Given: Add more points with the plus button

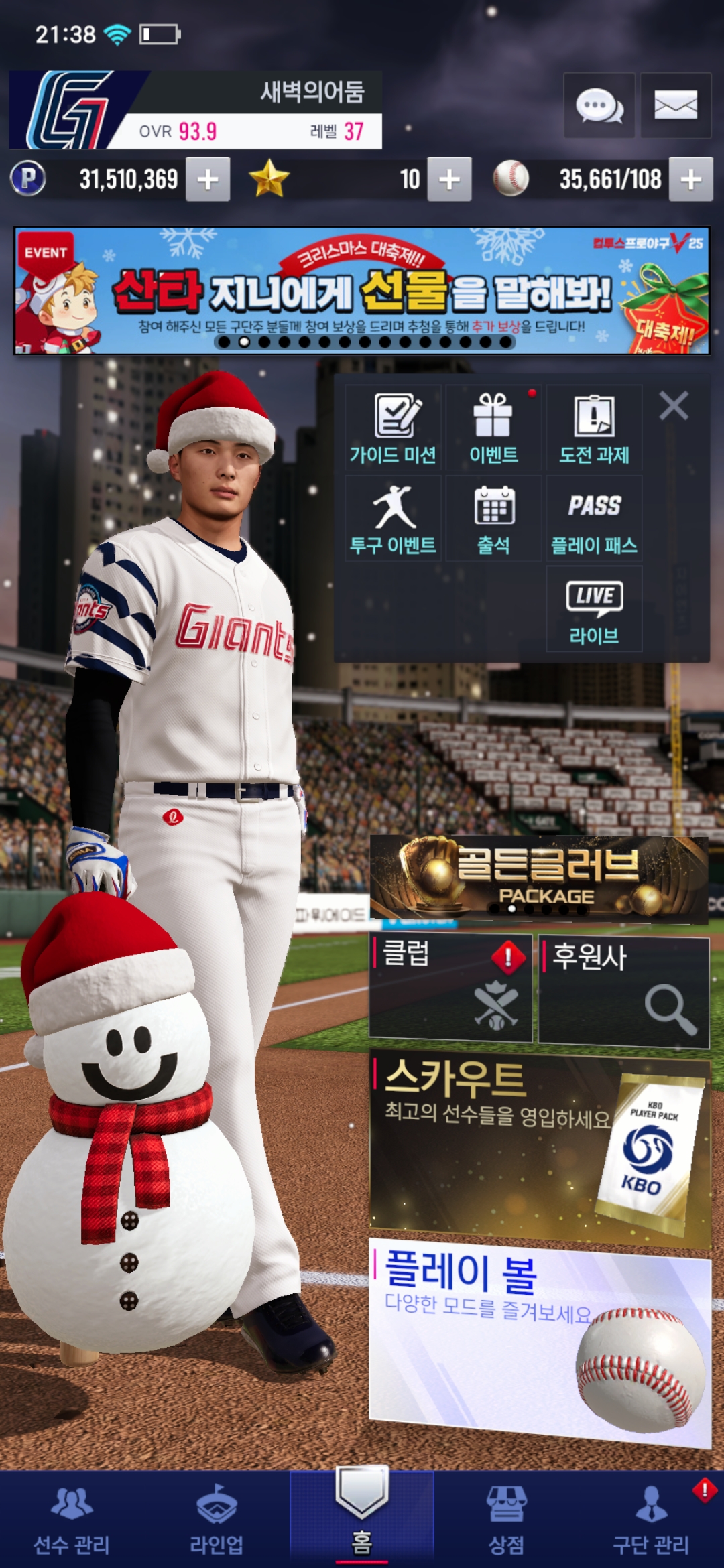Looking at the screenshot, I should pos(208,180).
